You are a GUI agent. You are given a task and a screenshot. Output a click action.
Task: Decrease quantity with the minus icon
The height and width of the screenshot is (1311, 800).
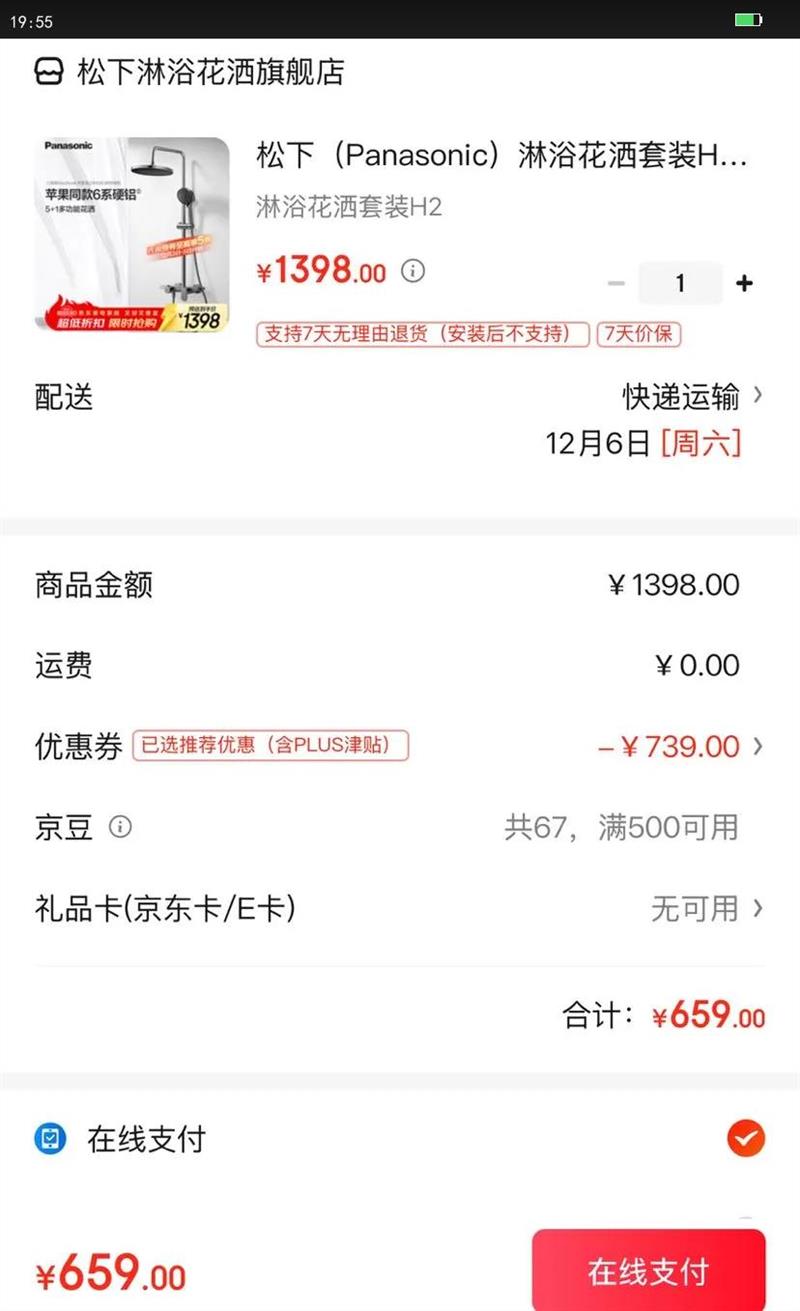tap(616, 283)
